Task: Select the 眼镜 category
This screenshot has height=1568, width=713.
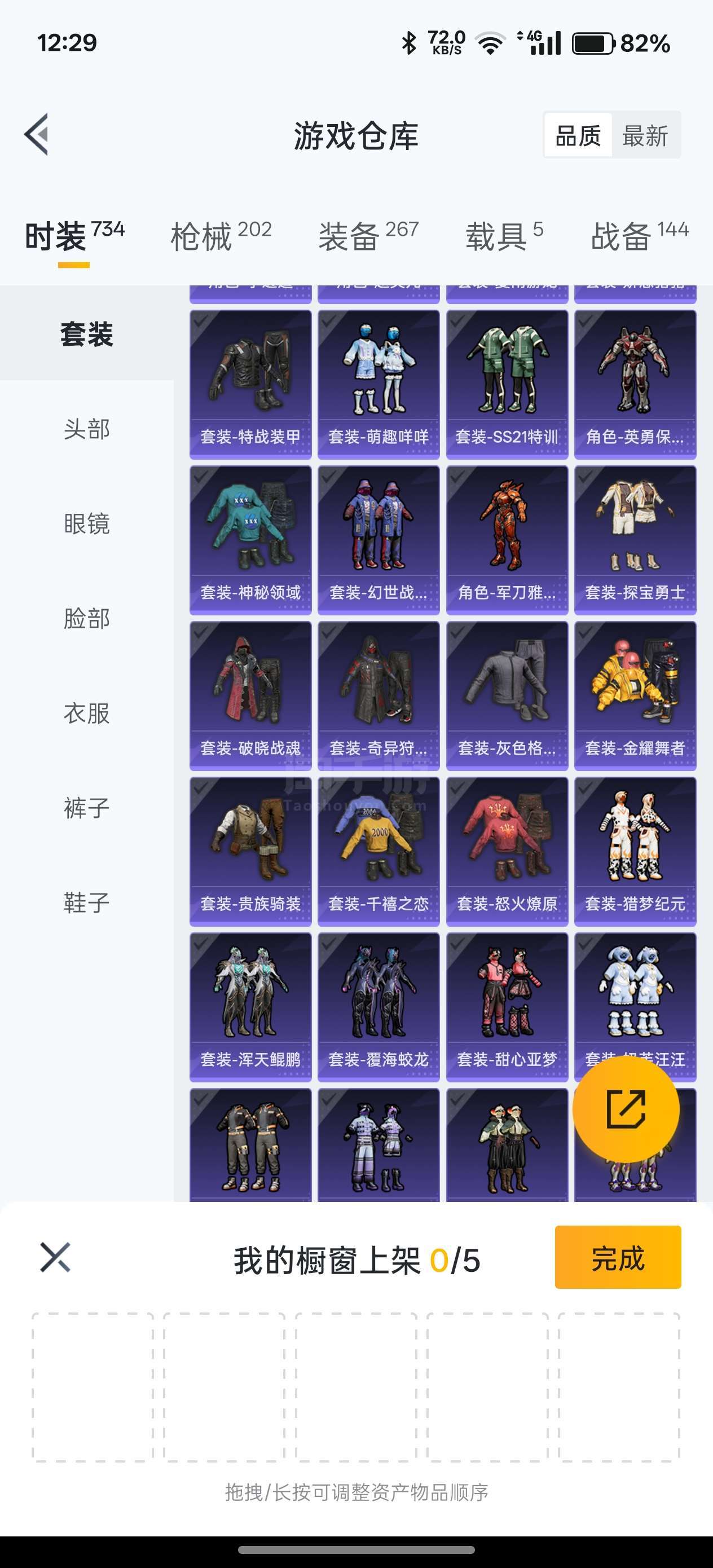Action: pos(86,523)
